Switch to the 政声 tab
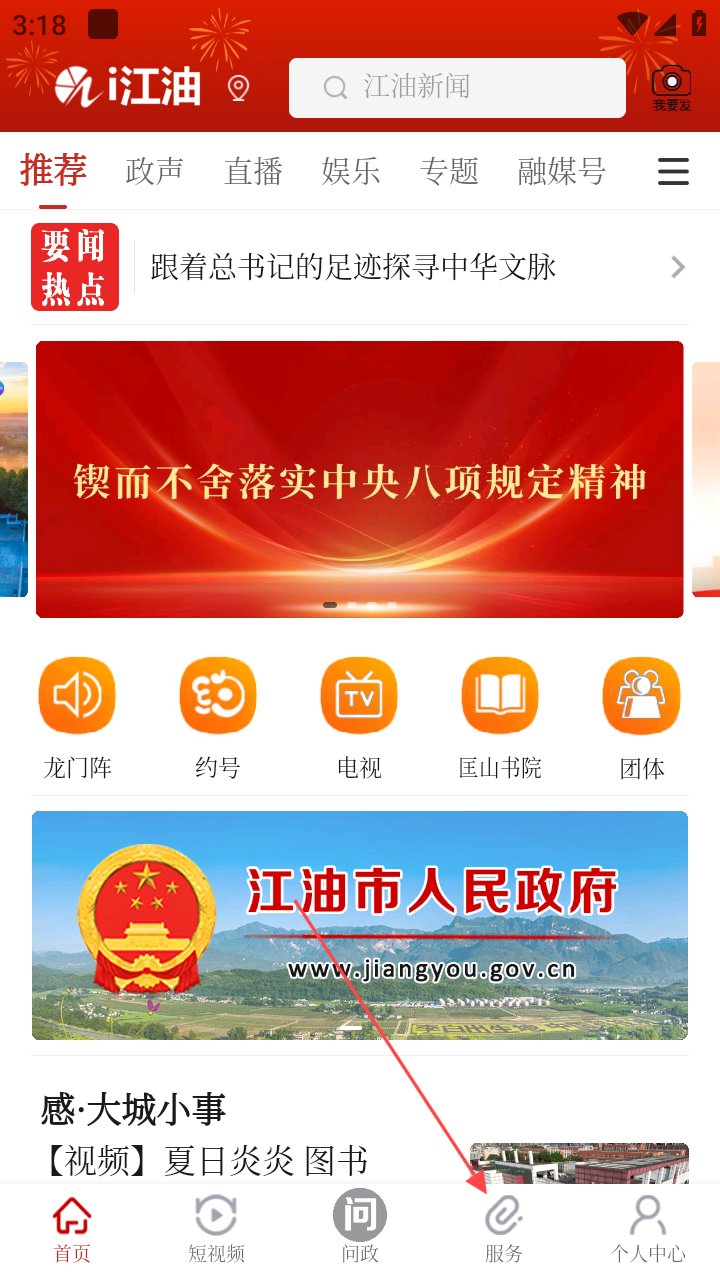Image resolution: width=720 pixels, height=1280 pixels. pyautogui.click(x=155, y=172)
